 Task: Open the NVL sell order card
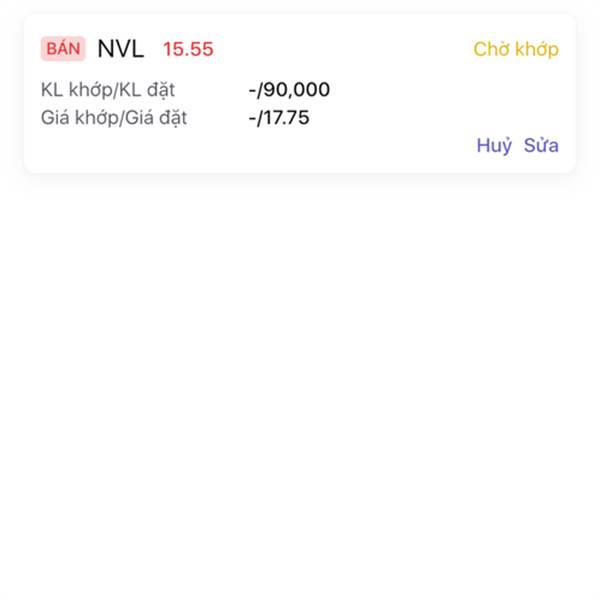coord(300,90)
